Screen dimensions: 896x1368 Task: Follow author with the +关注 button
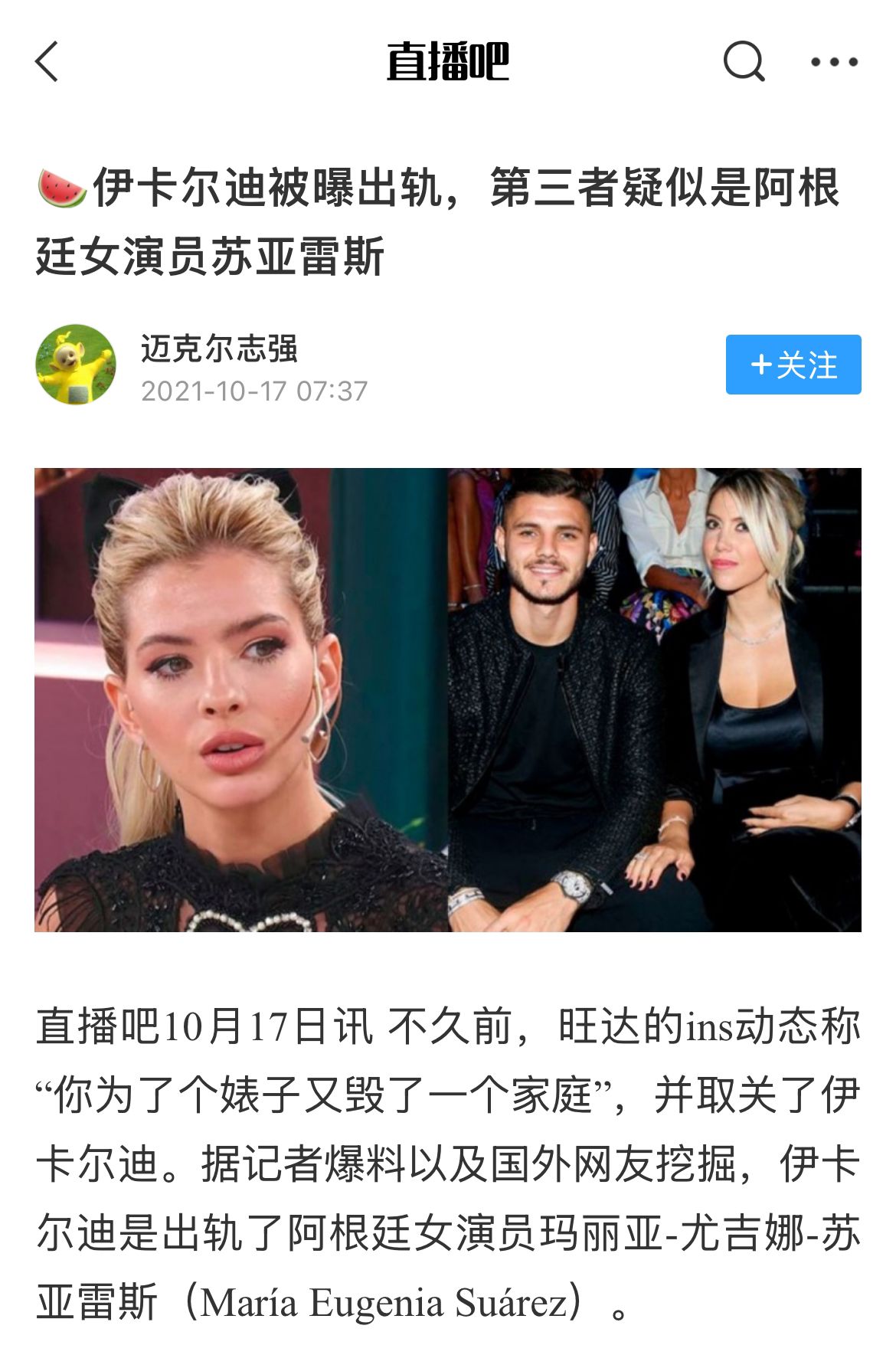point(793,365)
